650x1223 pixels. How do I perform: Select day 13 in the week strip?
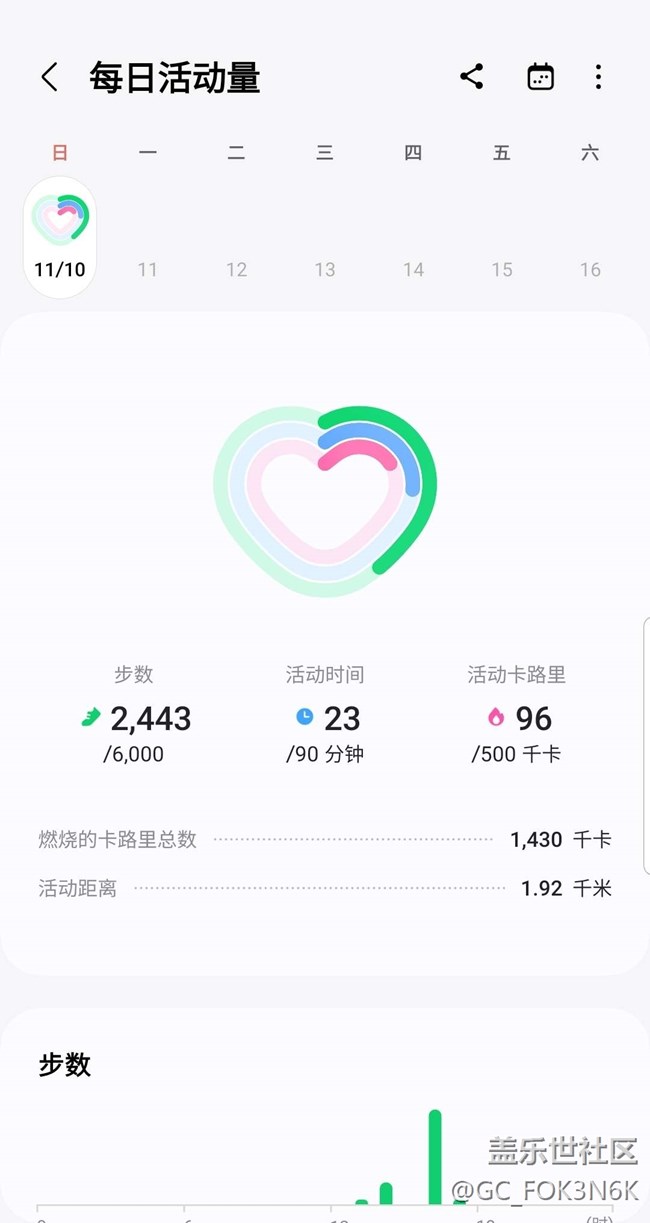(x=325, y=269)
